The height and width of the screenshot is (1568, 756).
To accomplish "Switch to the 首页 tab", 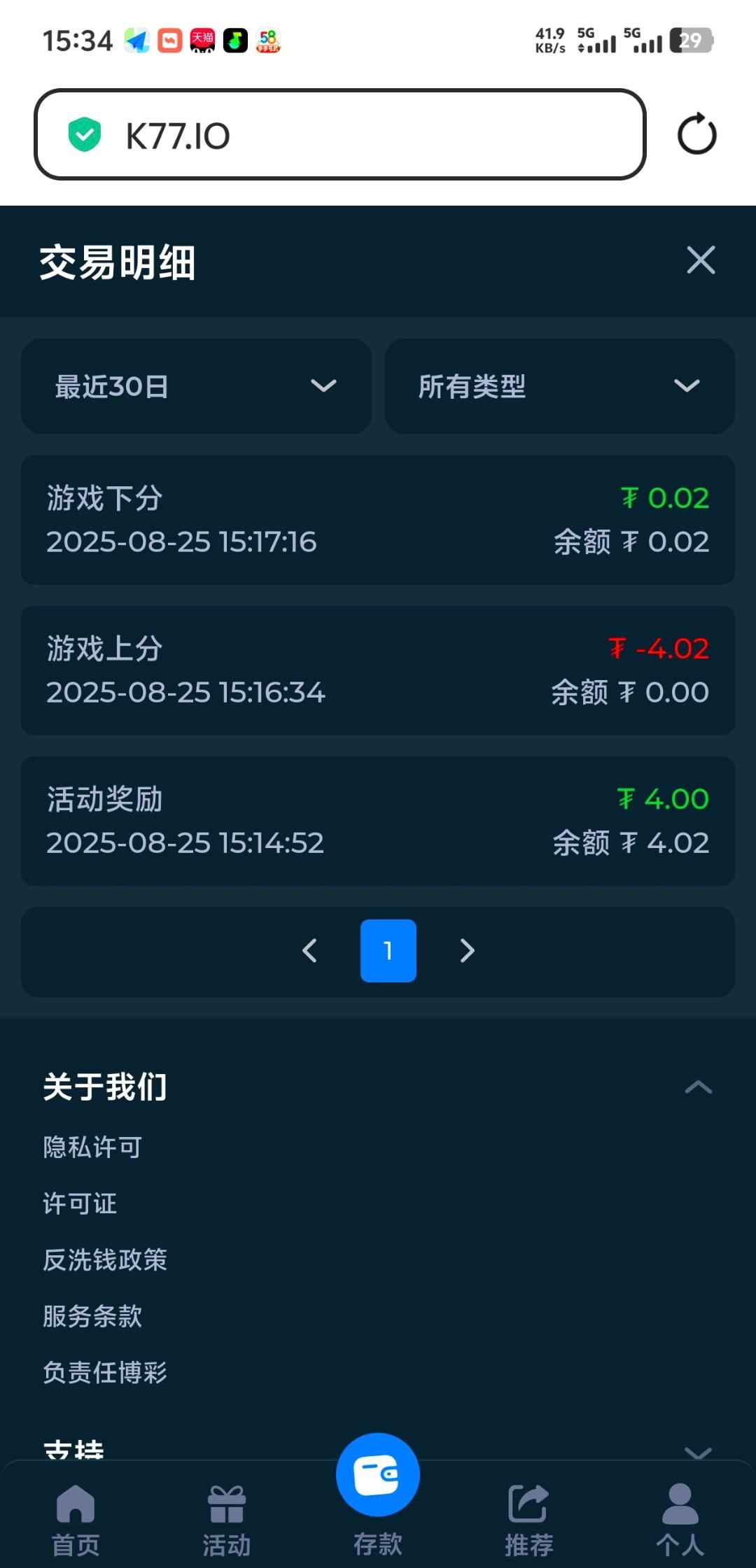I will pyautogui.click(x=76, y=1513).
